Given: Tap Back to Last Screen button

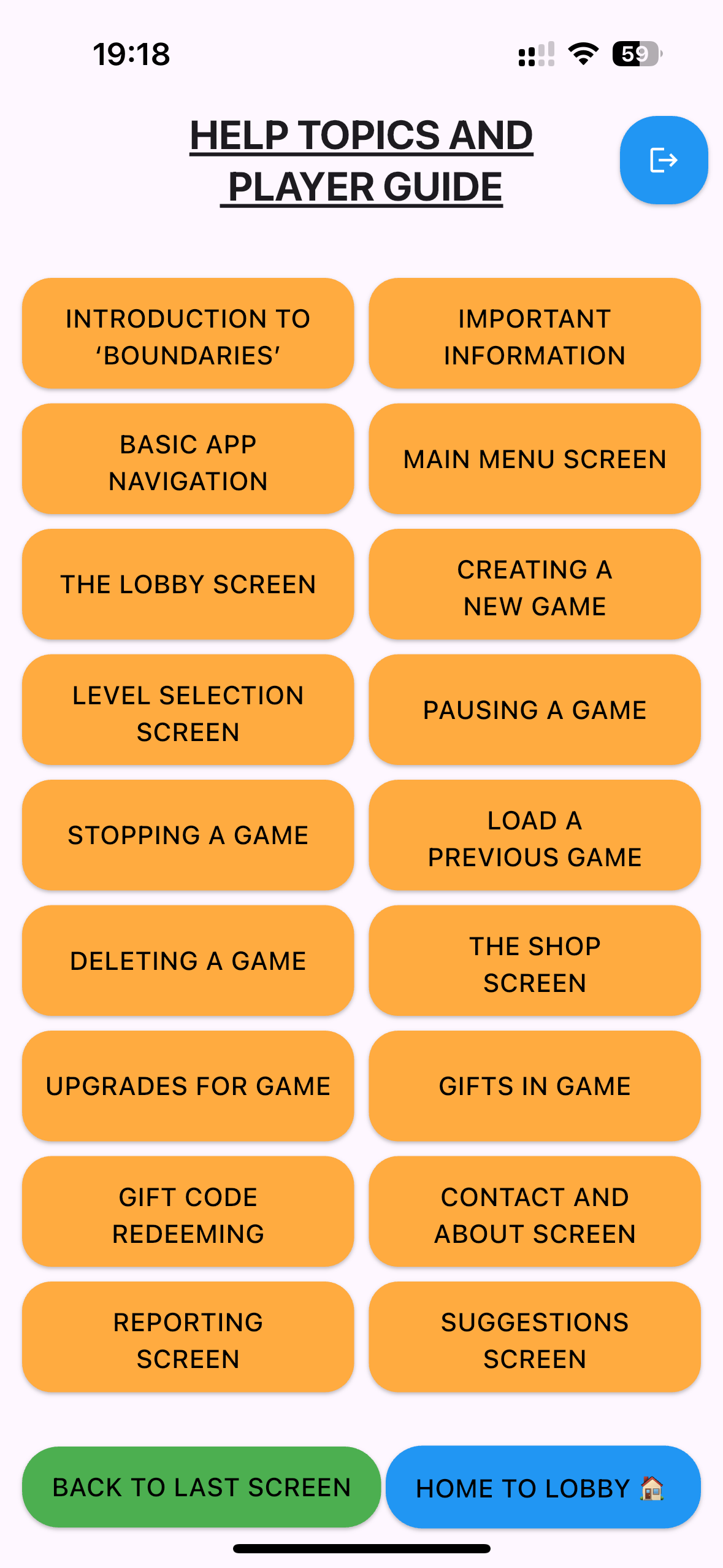Looking at the screenshot, I should [201, 1487].
